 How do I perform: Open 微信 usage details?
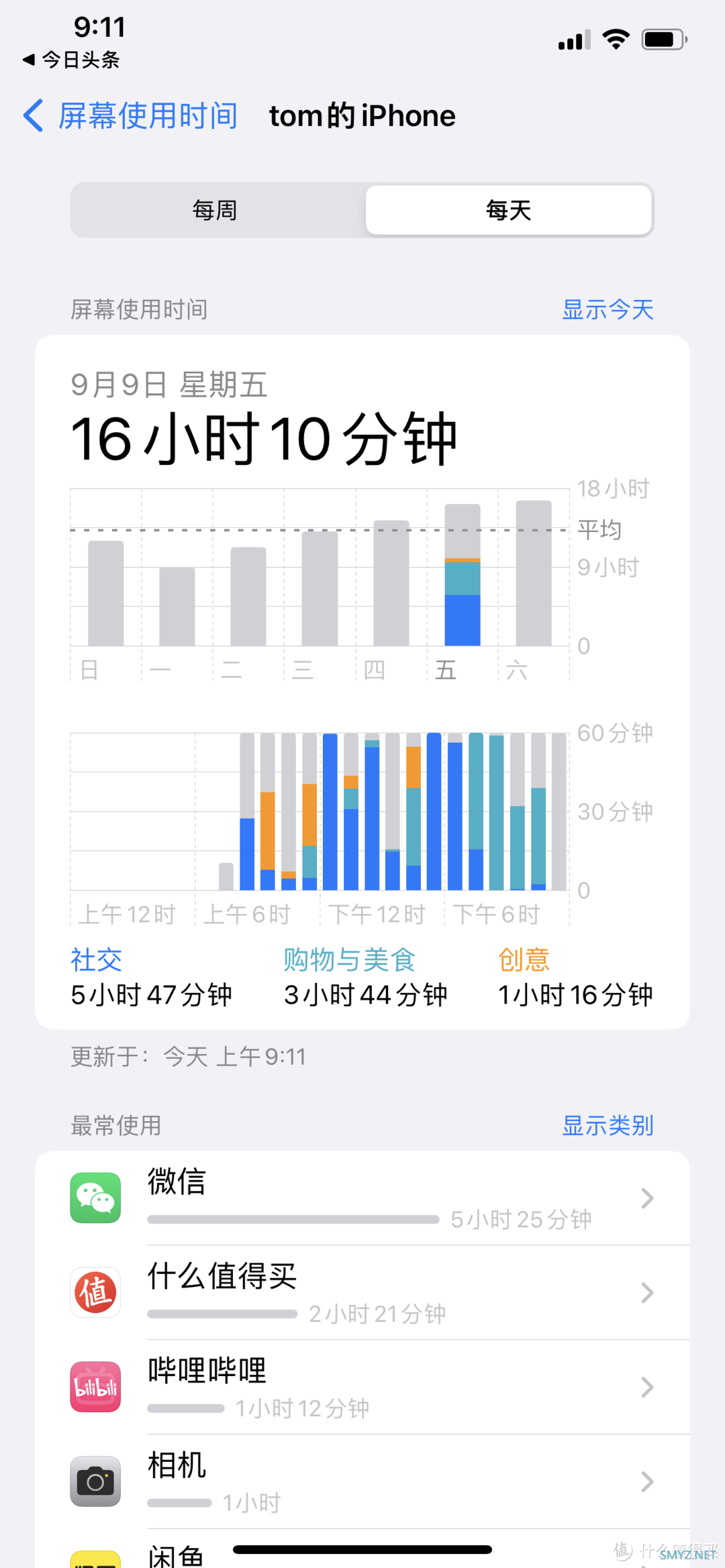click(x=362, y=1198)
